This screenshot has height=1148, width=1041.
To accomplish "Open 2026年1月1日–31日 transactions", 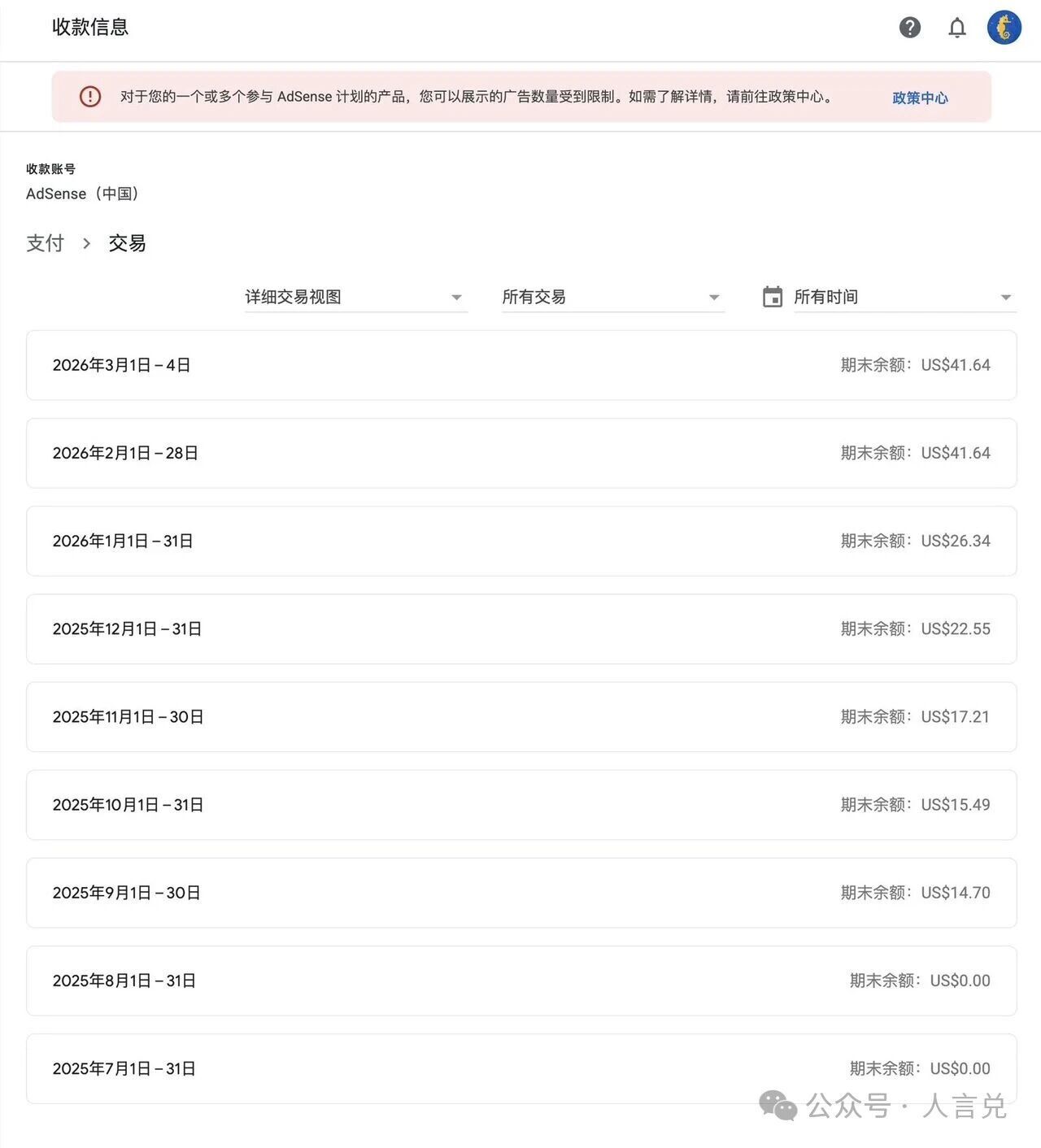I will tap(521, 541).
